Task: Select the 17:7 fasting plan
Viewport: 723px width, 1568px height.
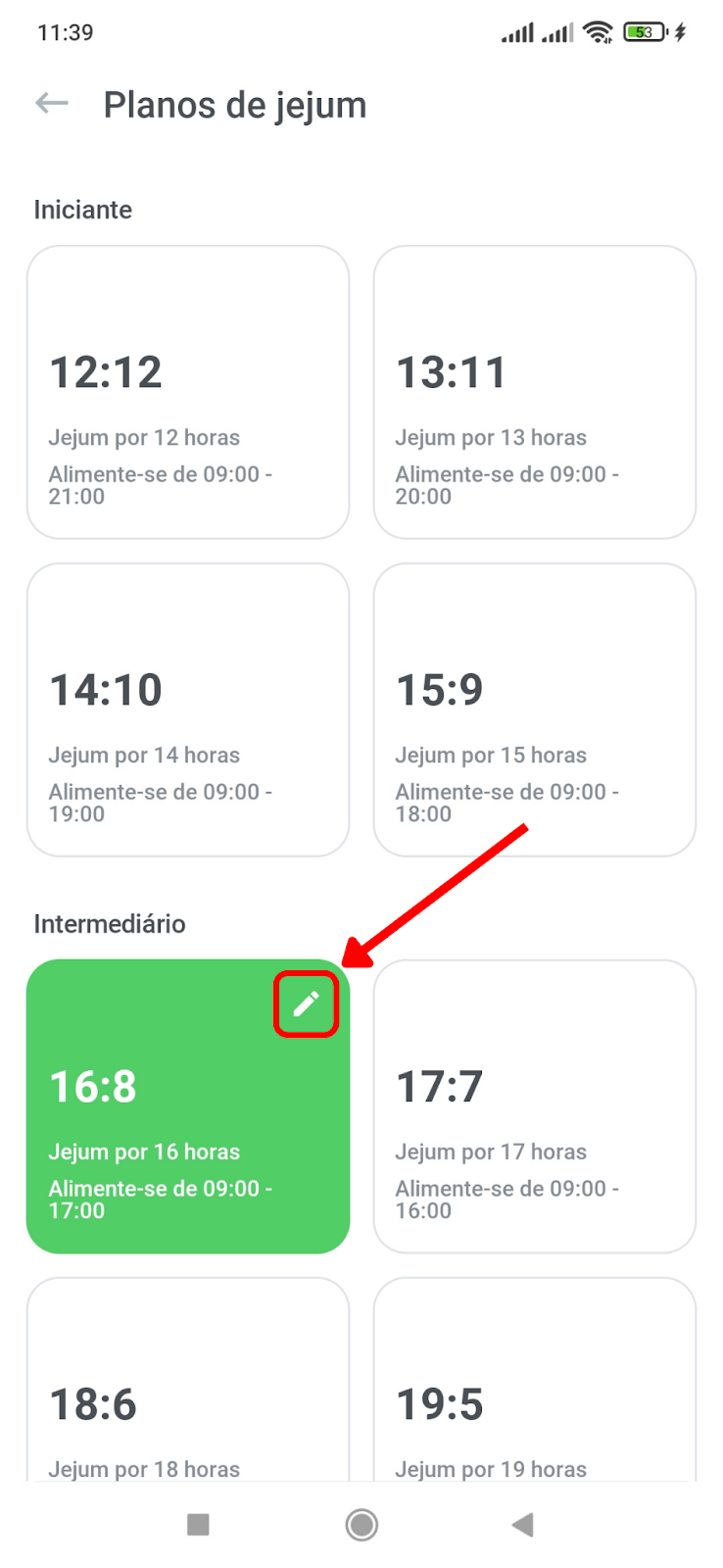Action: [535, 1106]
